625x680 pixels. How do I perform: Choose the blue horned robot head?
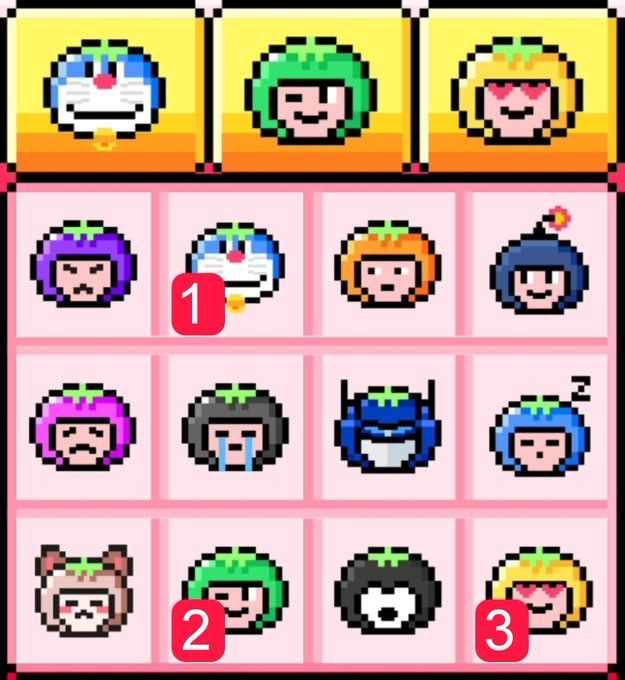coord(387,428)
